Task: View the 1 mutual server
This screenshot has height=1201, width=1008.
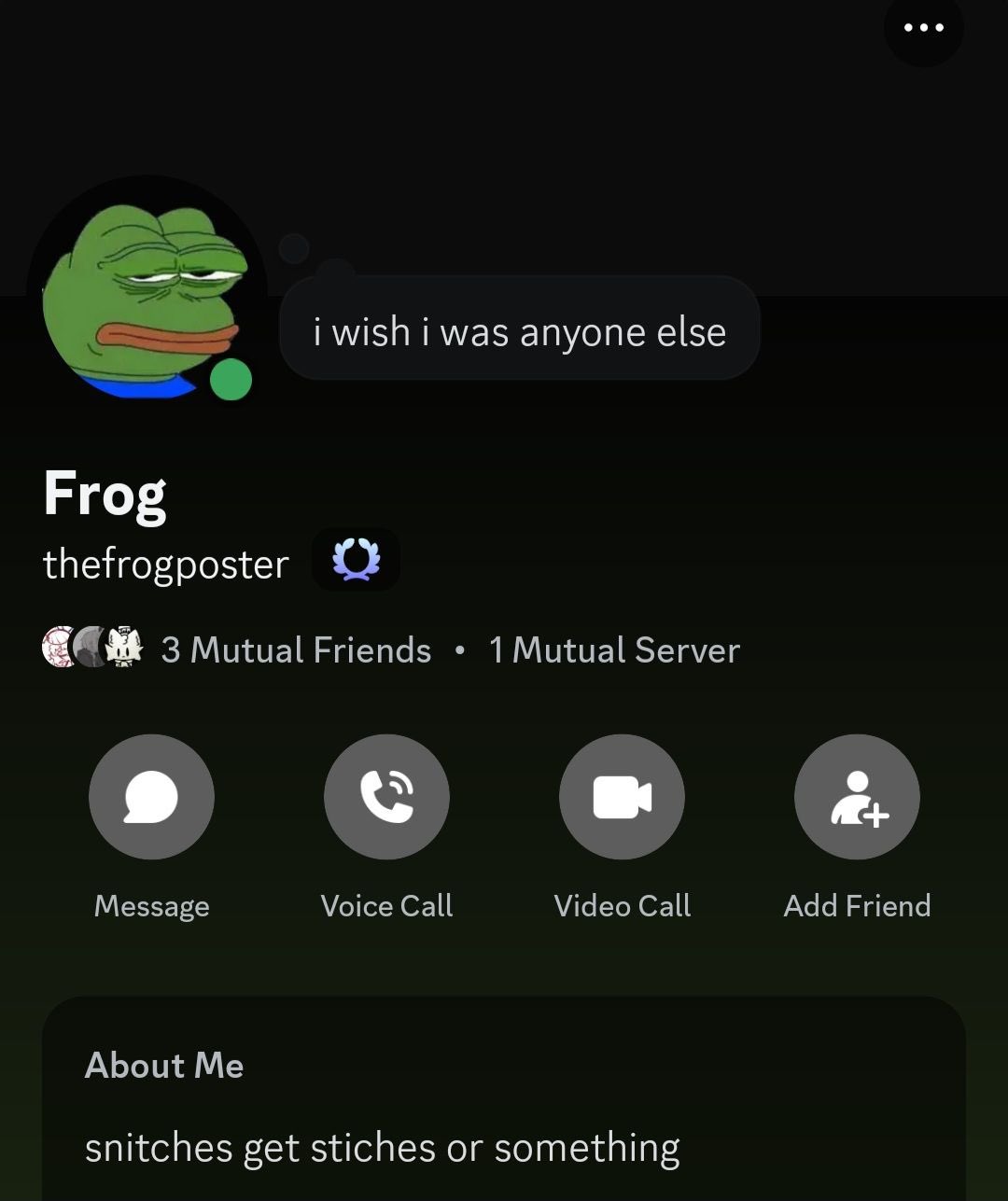Action: pyautogui.click(x=614, y=649)
